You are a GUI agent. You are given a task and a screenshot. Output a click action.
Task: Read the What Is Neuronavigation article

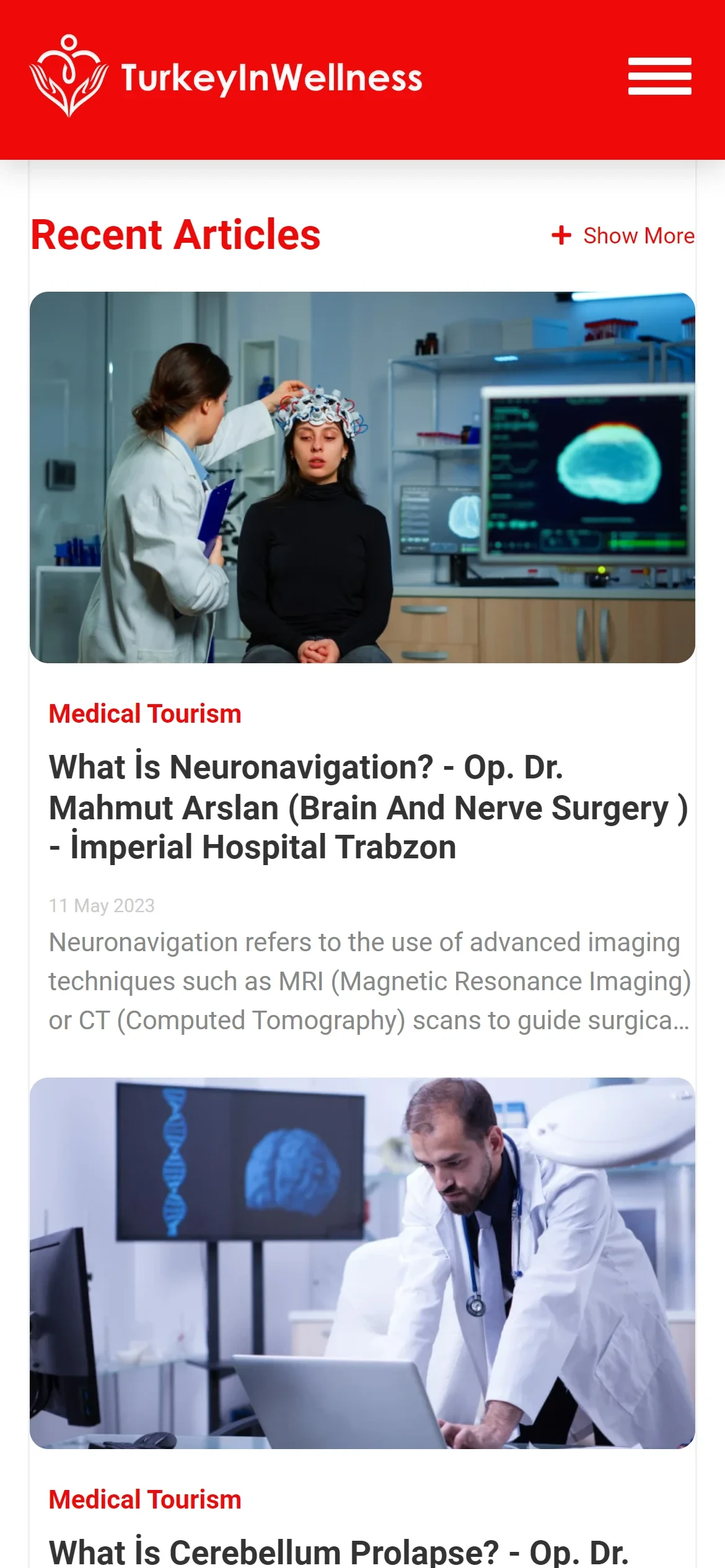(368, 807)
